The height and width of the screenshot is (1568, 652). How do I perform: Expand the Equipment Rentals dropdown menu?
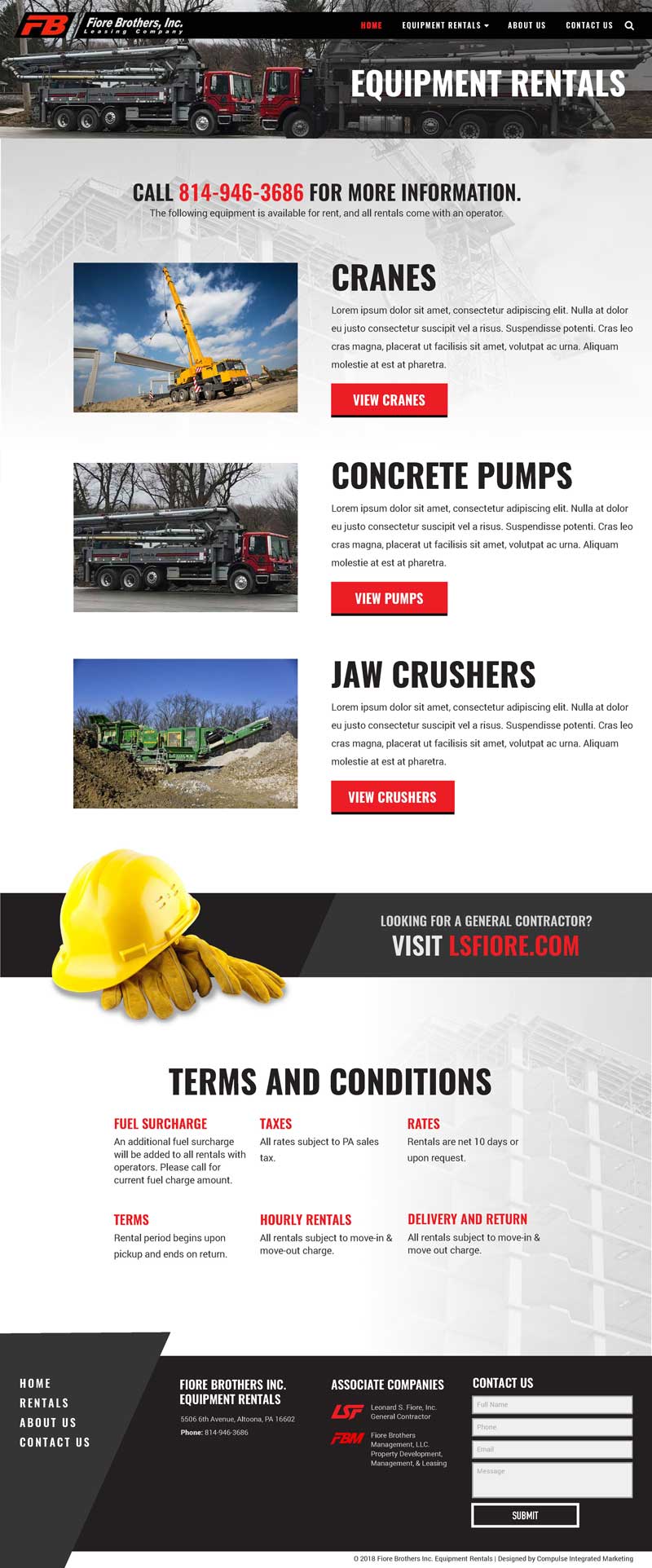(445, 25)
